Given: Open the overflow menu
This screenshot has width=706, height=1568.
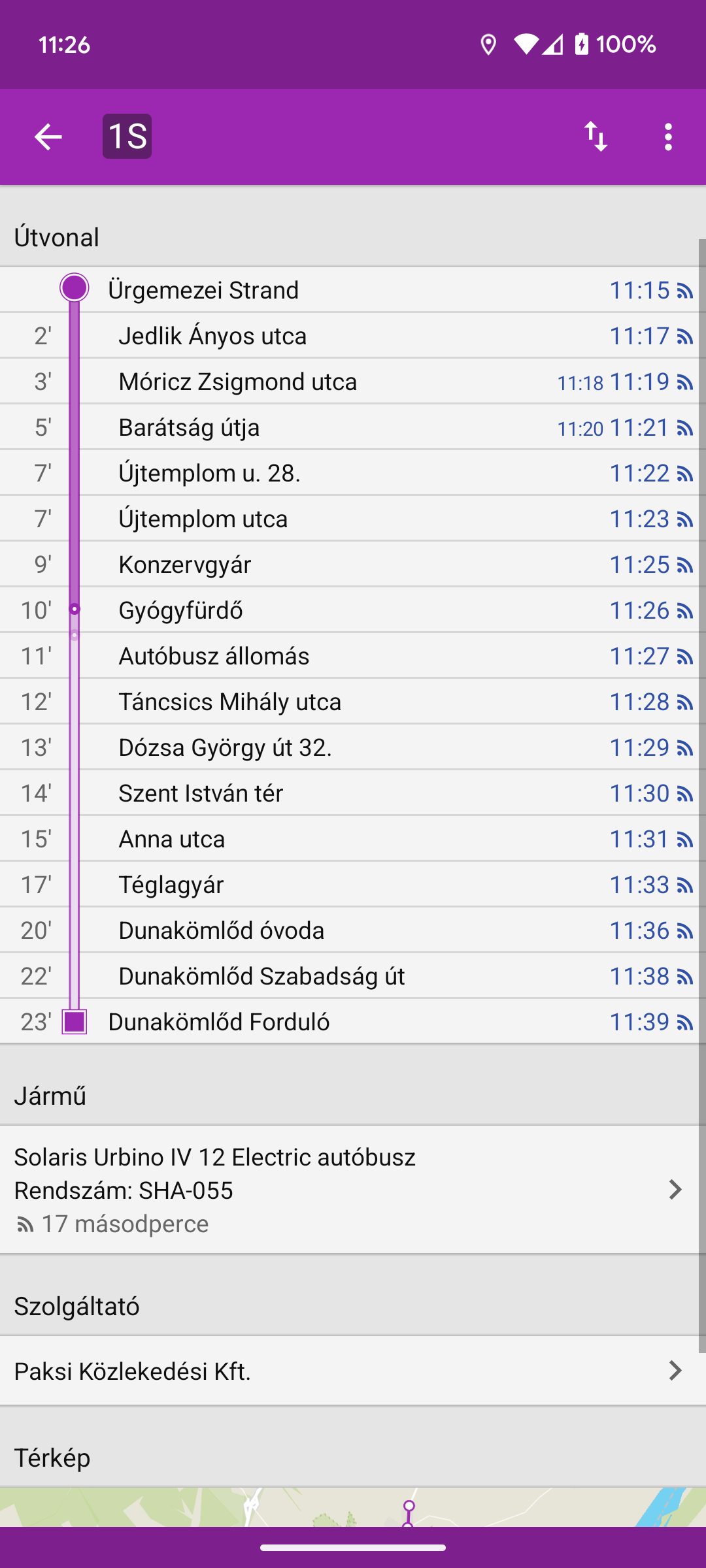Looking at the screenshot, I should 667,137.
